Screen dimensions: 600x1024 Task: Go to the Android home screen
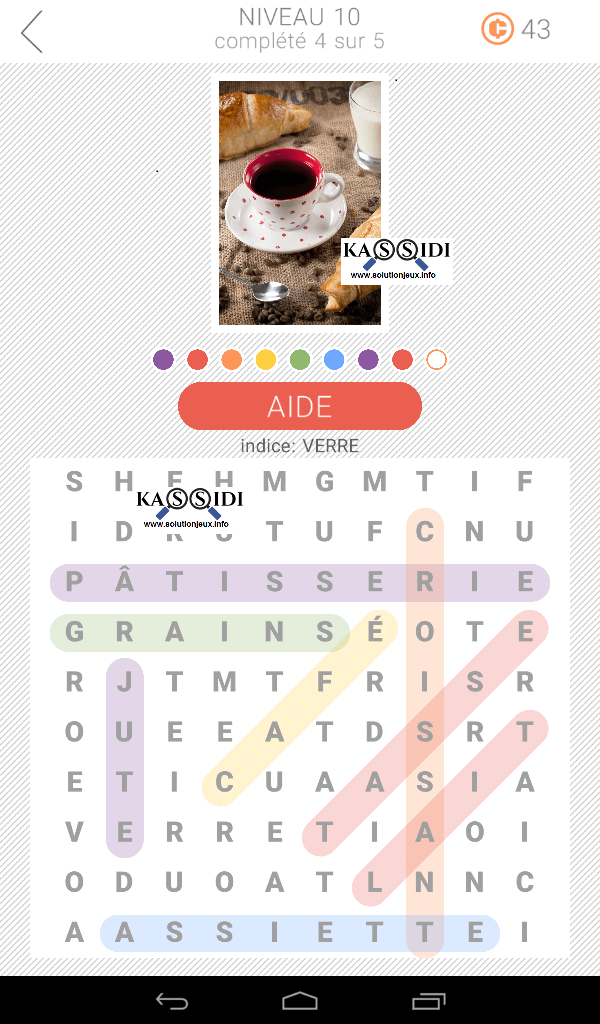300,1000
